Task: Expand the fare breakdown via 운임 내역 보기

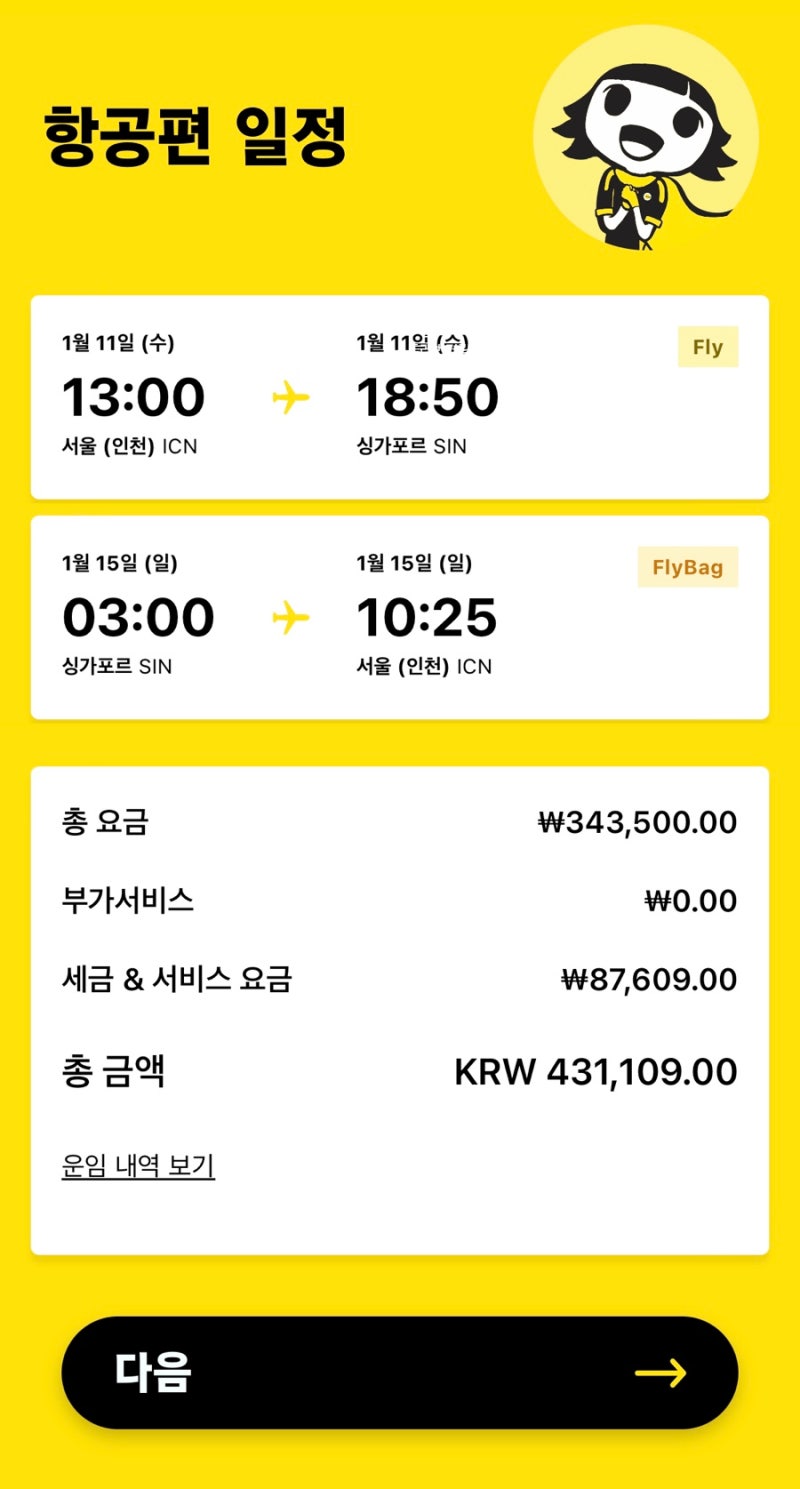Action: [x=136, y=1163]
